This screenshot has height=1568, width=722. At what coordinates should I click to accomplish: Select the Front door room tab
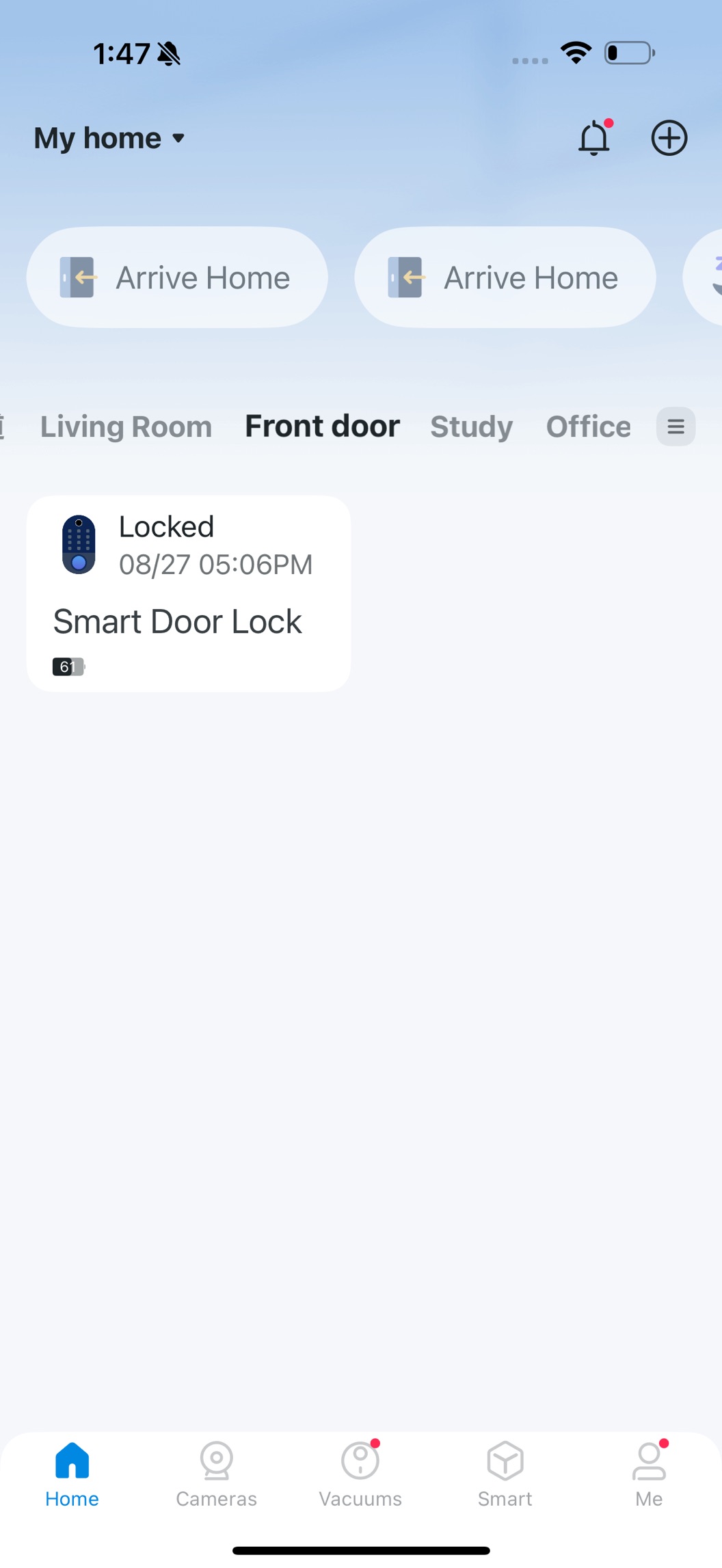(x=322, y=427)
